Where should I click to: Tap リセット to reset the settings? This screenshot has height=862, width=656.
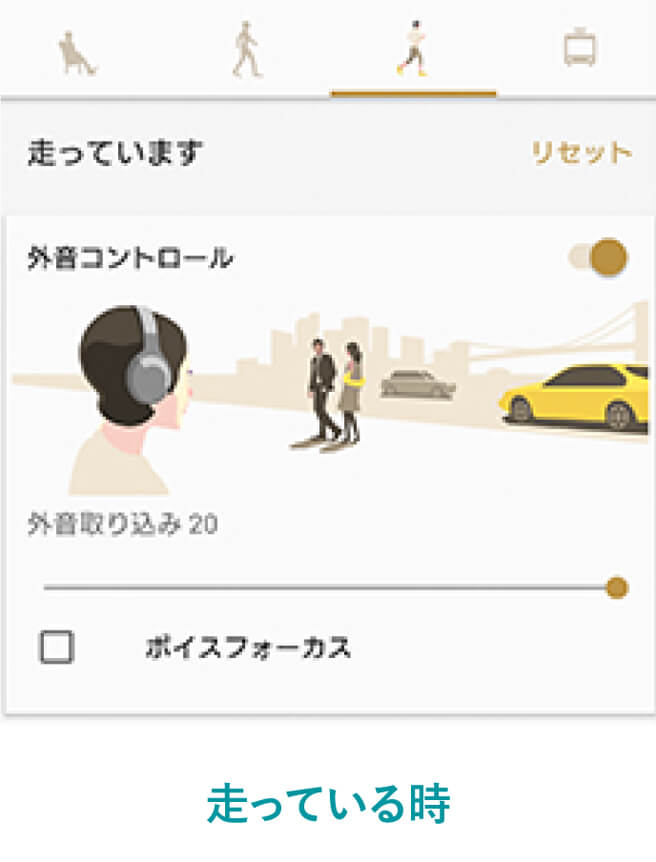click(x=581, y=153)
